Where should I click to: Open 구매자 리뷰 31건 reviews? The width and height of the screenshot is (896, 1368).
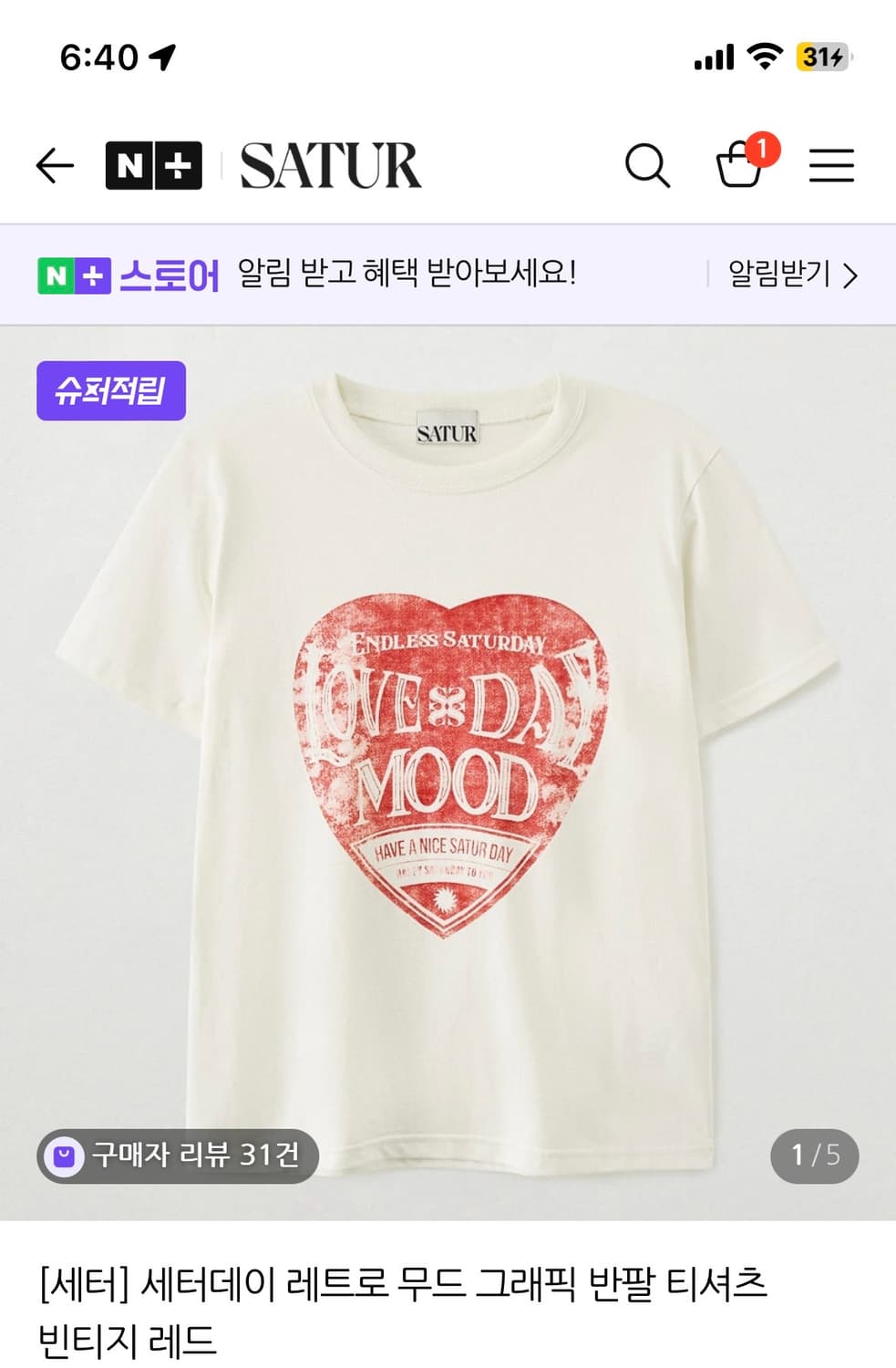click(x=178, y=1156)
